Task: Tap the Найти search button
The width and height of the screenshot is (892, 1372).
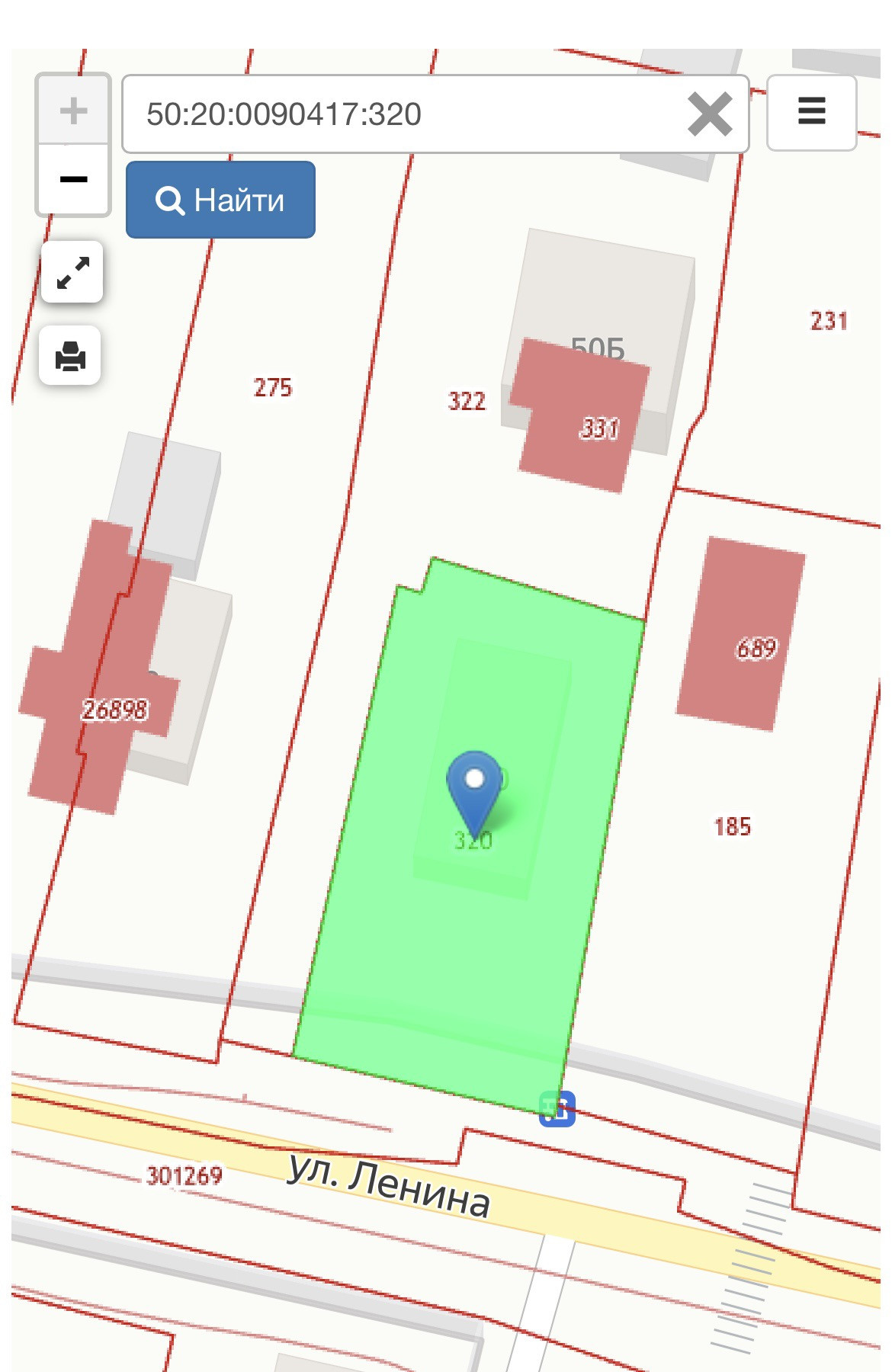Action: point(220,200)
